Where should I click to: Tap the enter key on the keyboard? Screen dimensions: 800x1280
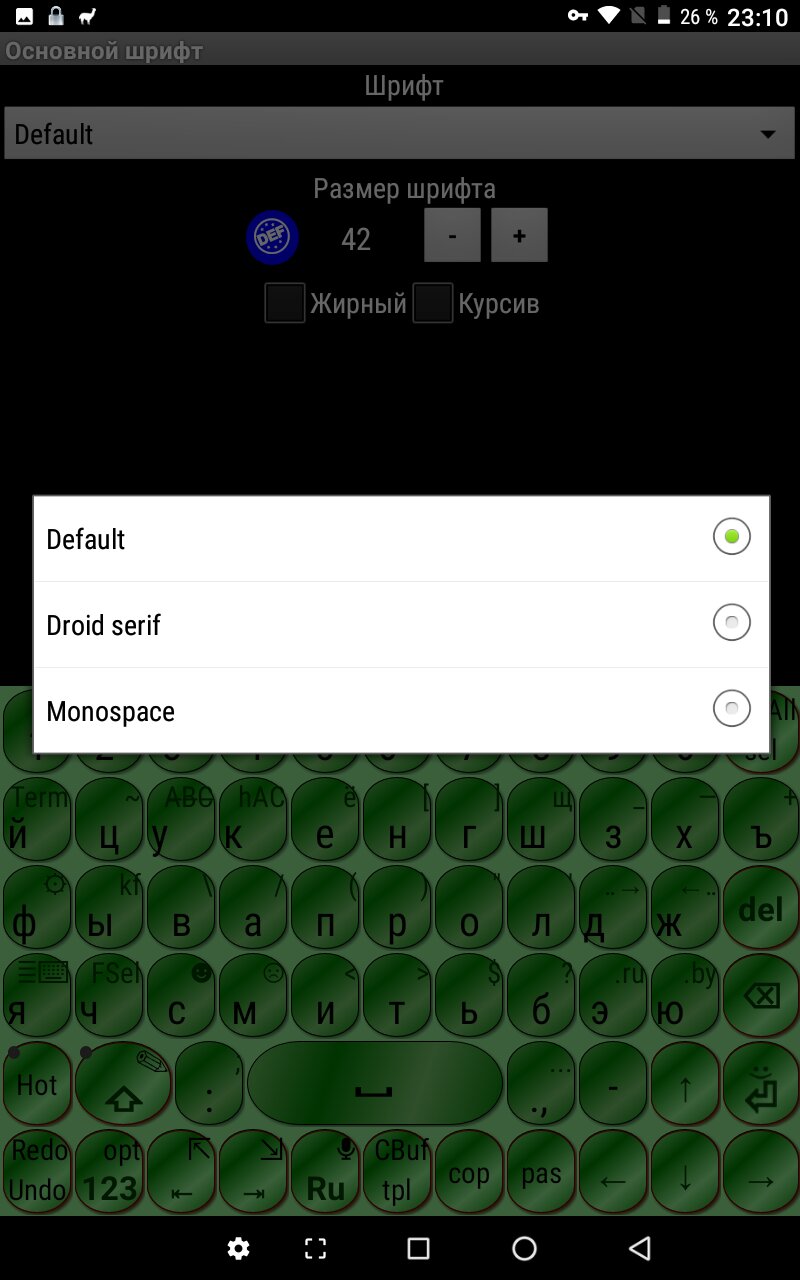760,1083
